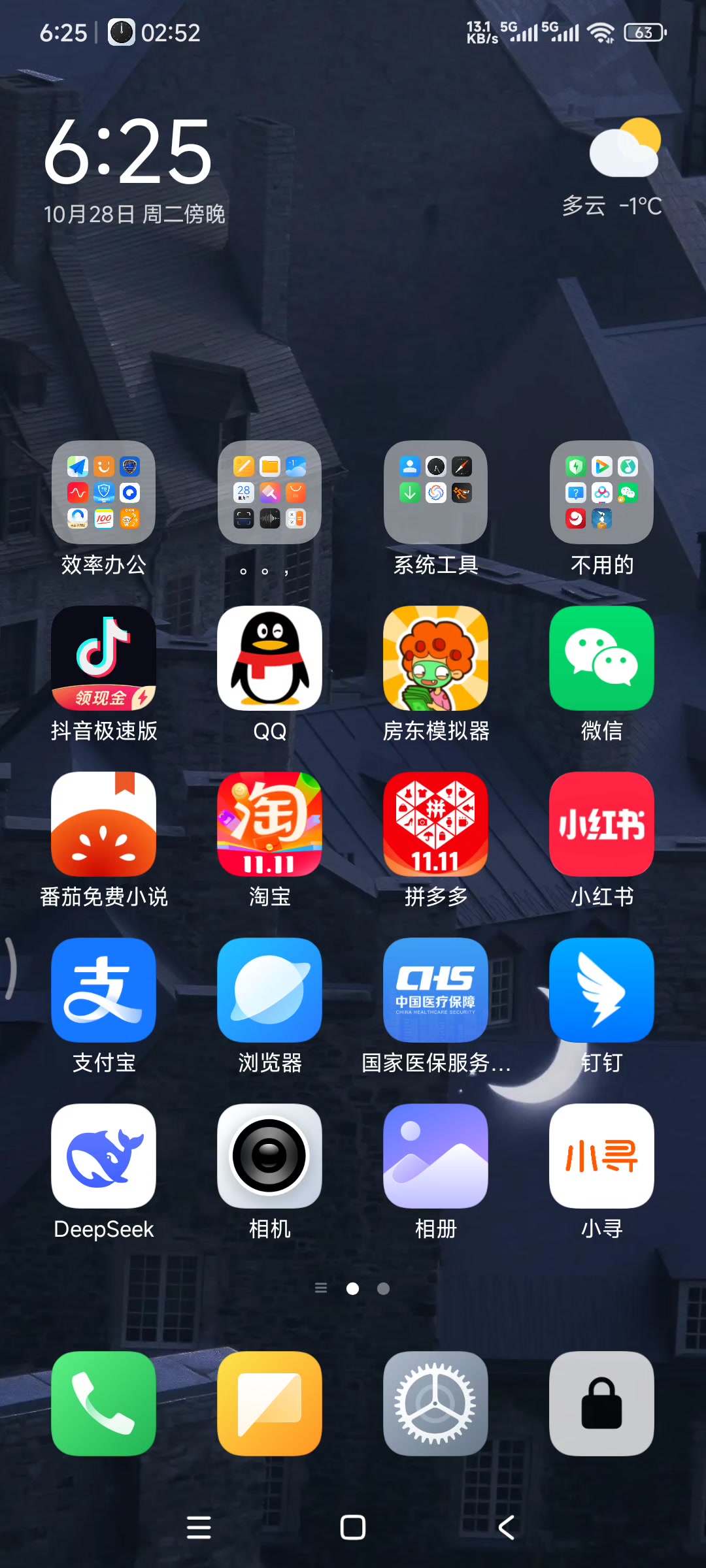Launch 房东模拟器 game
Screen dimensions: 706x1568
point(435,659)
